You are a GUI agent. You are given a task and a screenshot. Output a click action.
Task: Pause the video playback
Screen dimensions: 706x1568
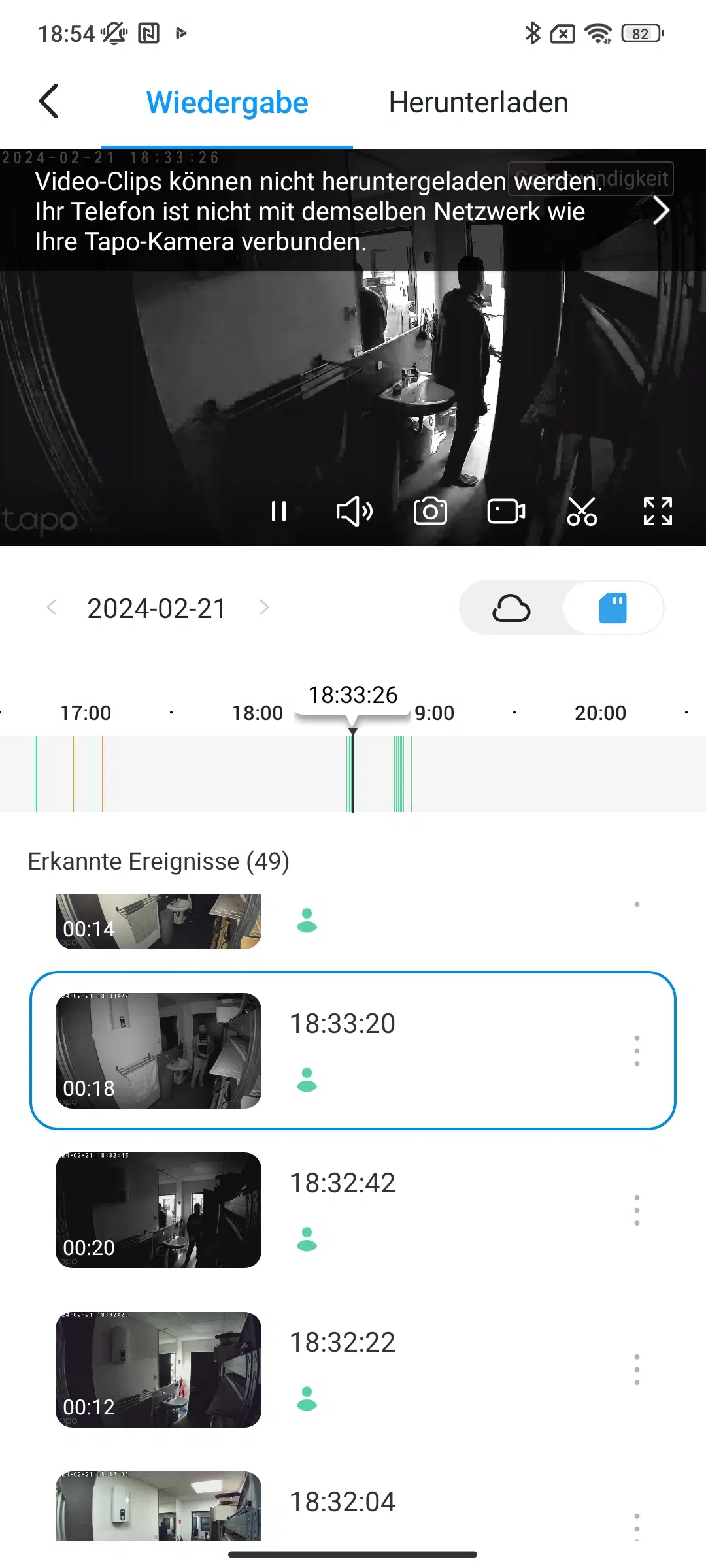[279, 511]
